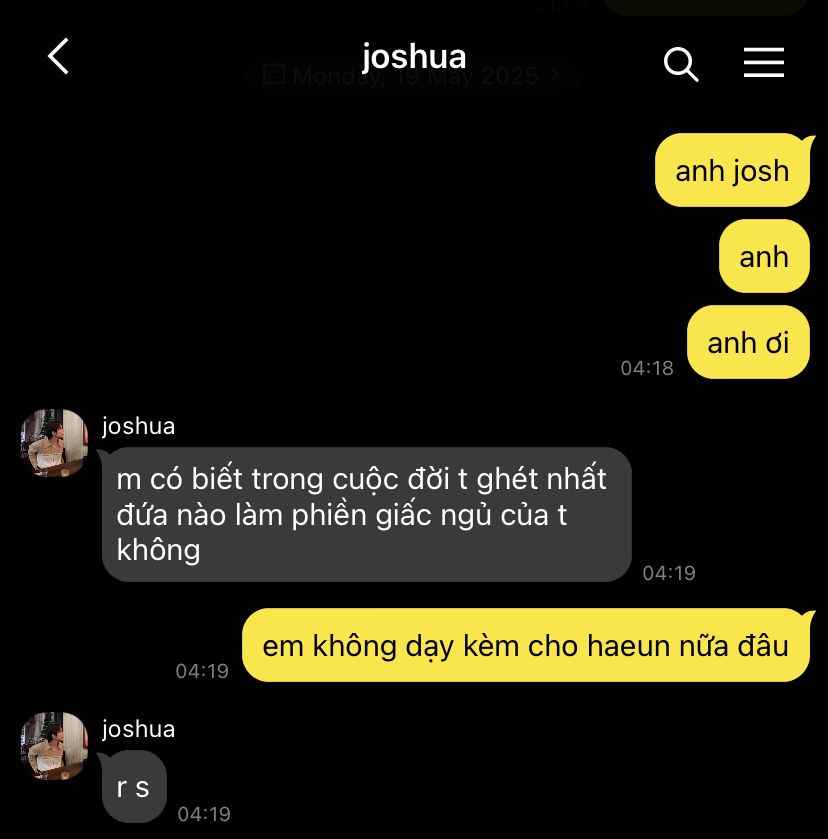This screenshot has width=828, height=839.
Task: Tap joshua's avatar next to "r s"
Action: coord(54,746)
